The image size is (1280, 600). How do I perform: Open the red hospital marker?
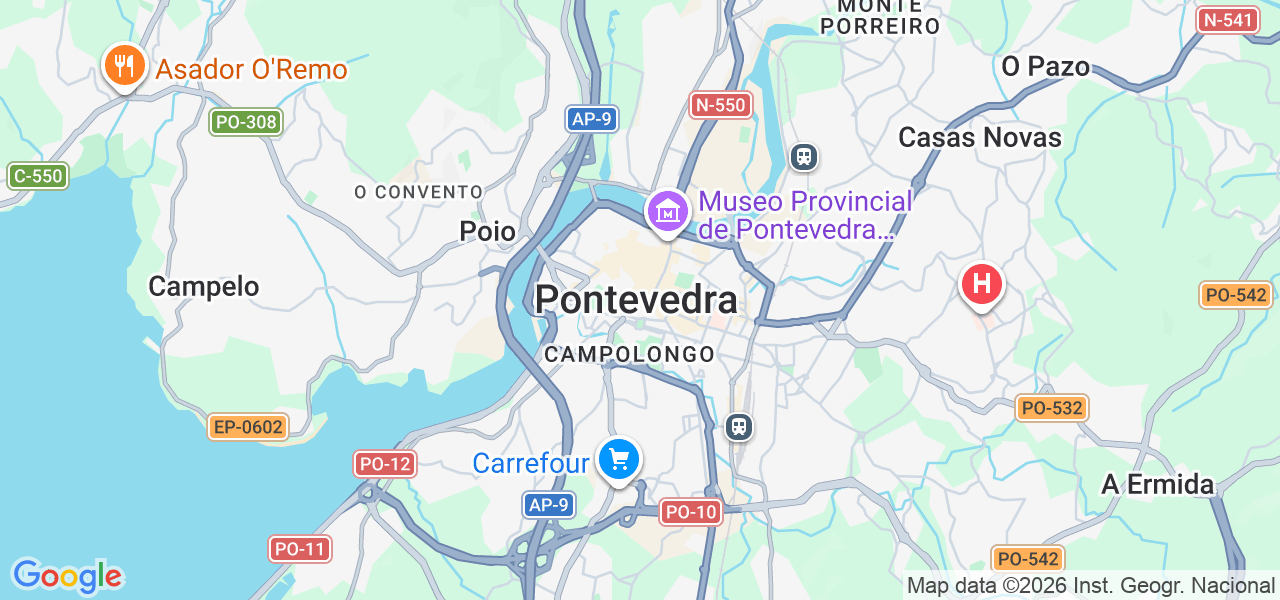click(981, 284)
